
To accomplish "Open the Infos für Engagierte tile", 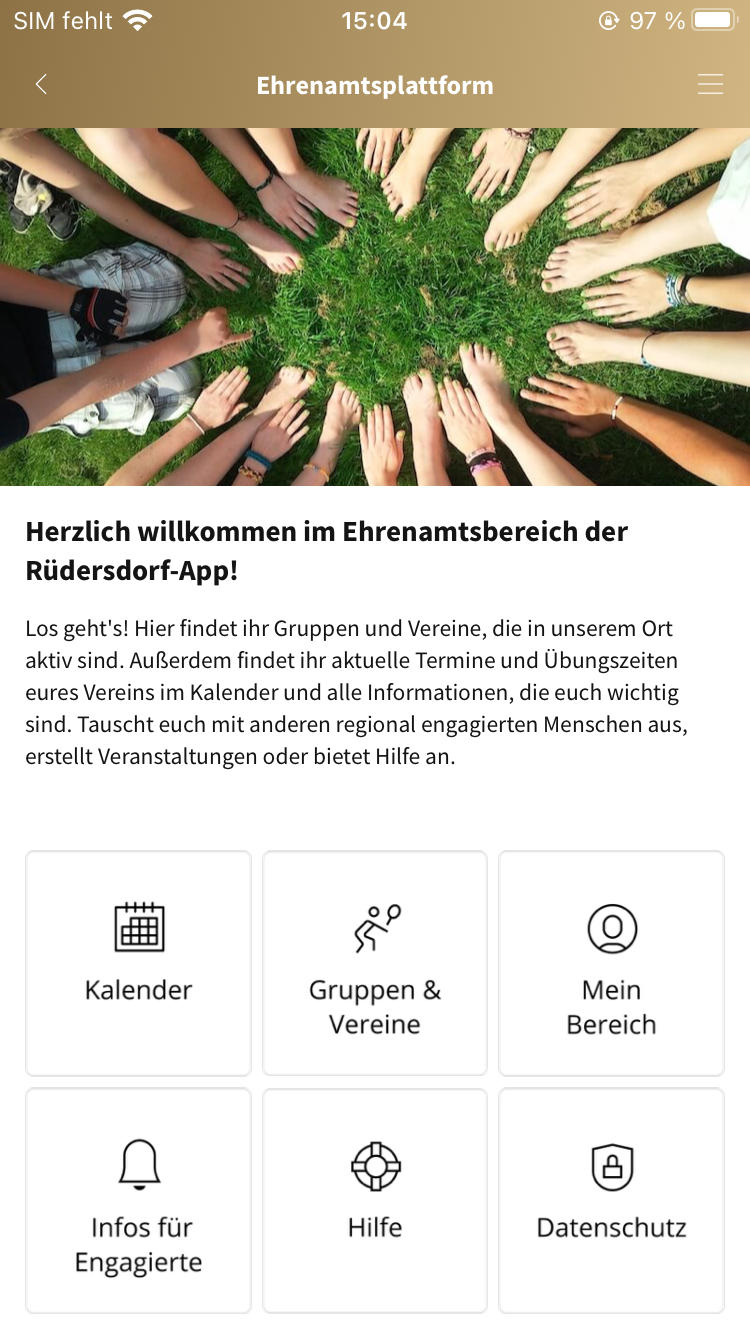I will [138, 1201].
